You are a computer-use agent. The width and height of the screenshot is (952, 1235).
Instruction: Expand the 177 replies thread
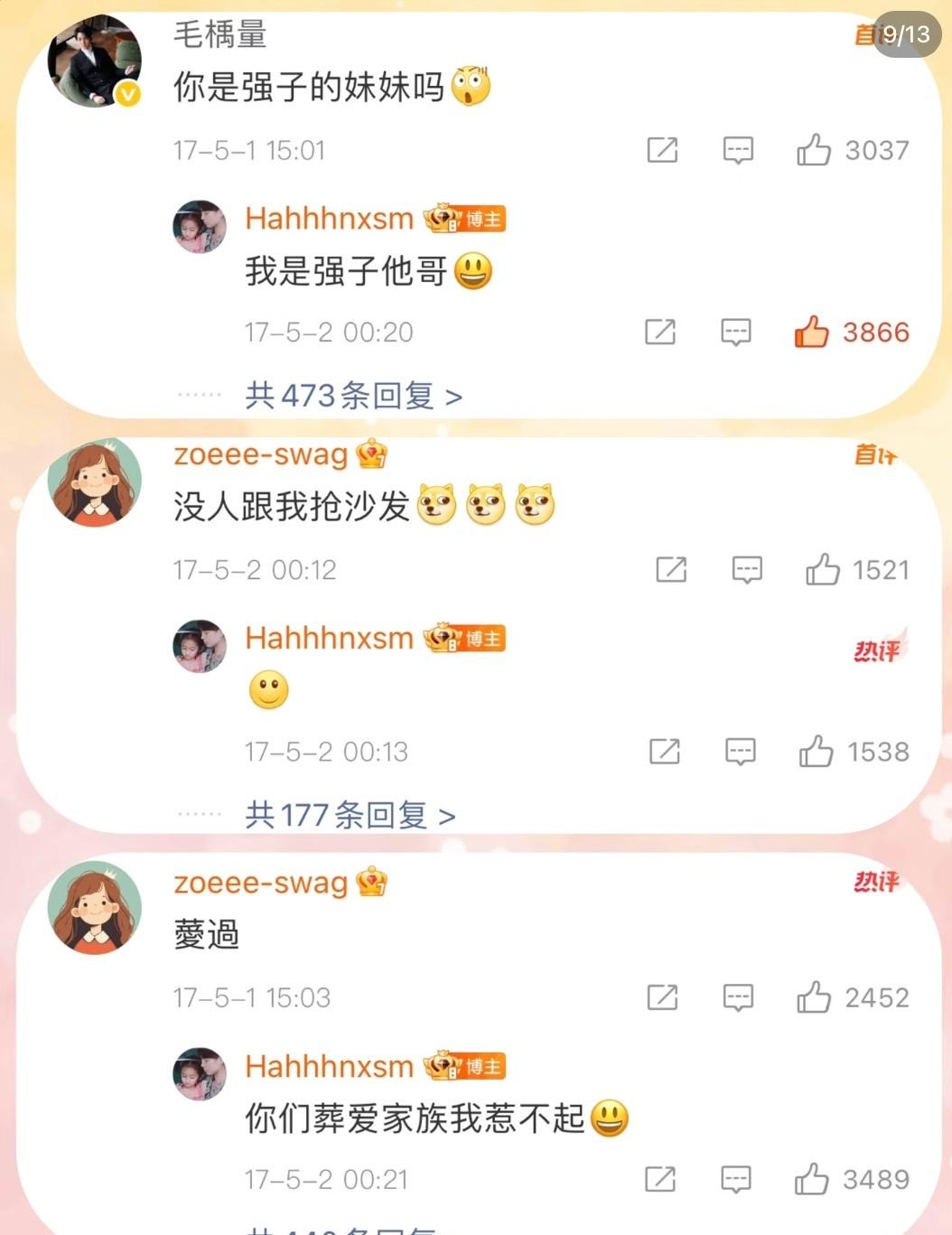click(x=348, y=814)
